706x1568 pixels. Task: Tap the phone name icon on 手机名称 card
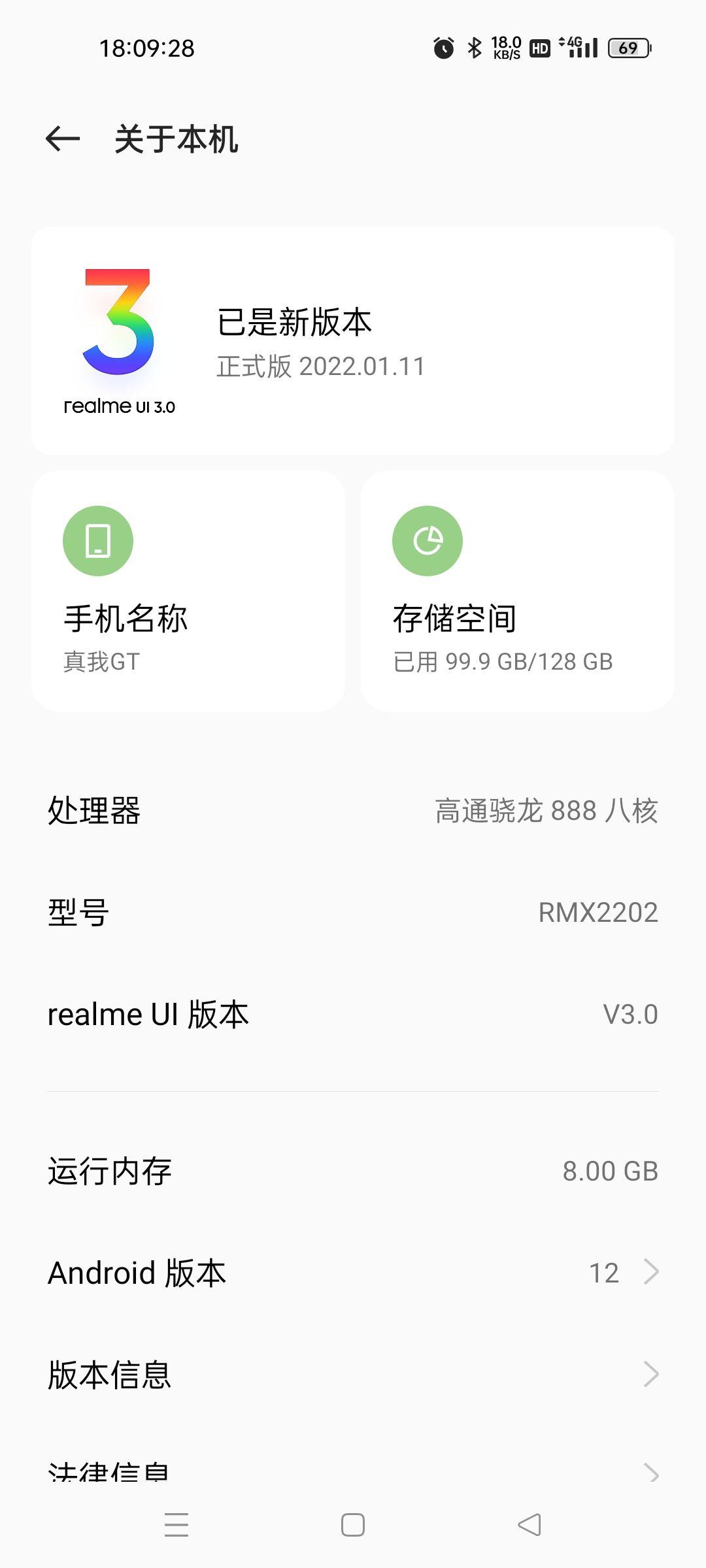click(98, 540)
